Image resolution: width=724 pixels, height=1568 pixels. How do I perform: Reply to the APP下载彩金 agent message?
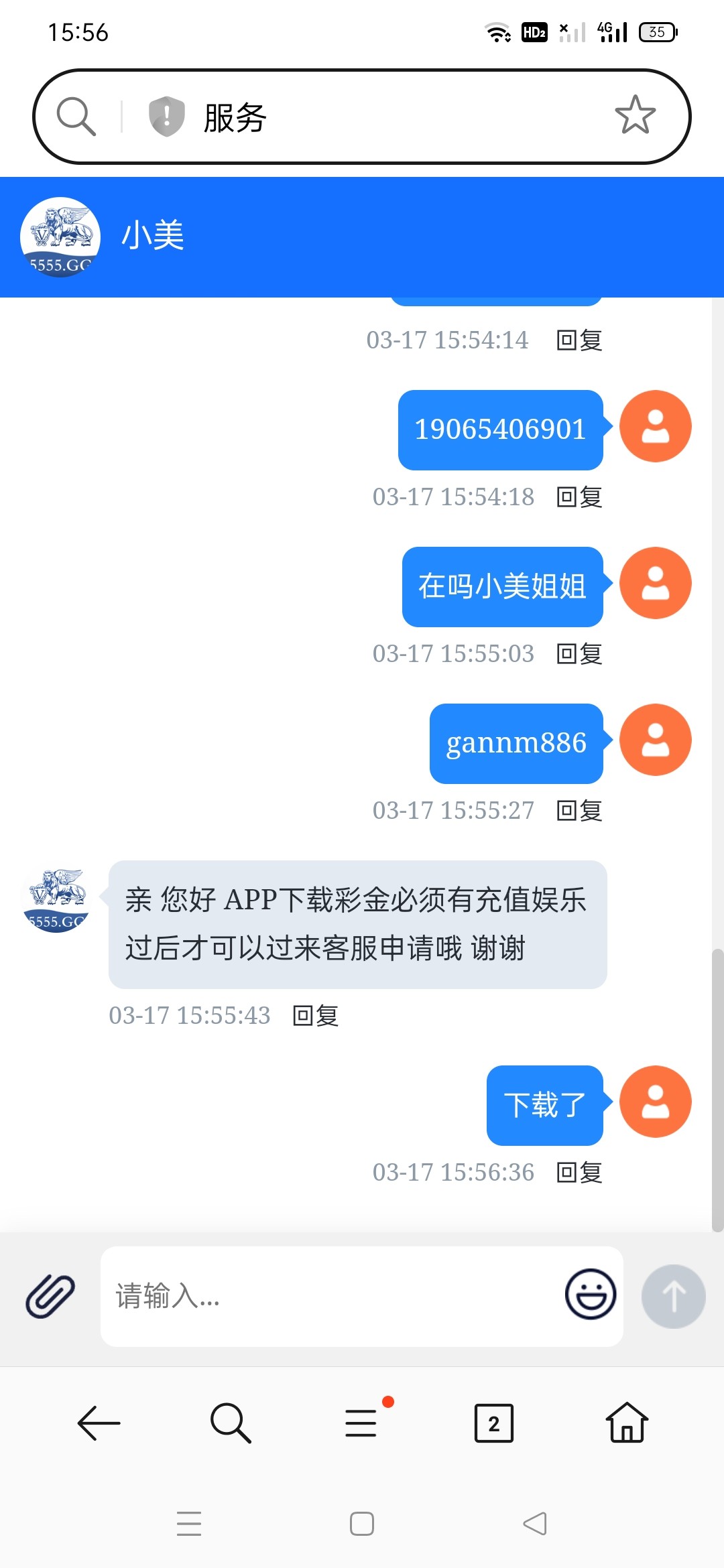315,1016
